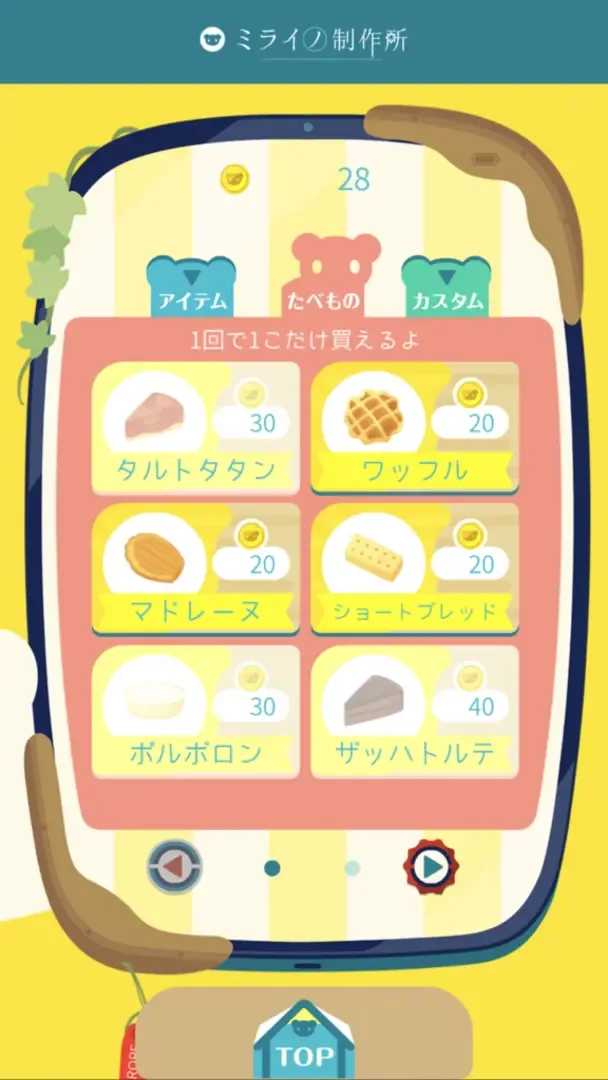
Task: Go to the next food page
Action: click(430, 867)
